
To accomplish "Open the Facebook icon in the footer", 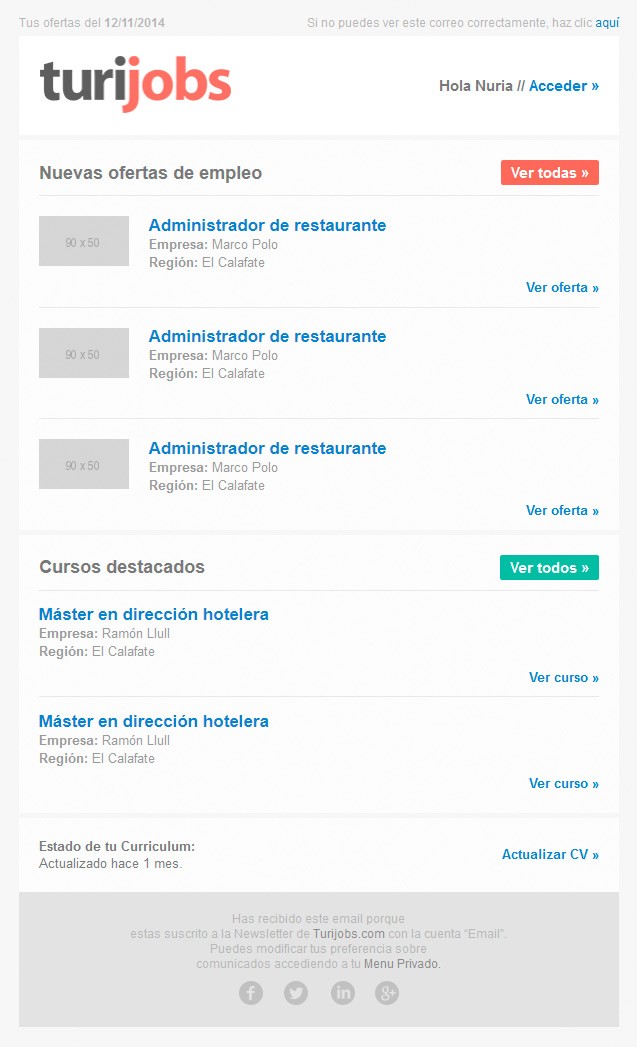I will (x=251, y=993).
